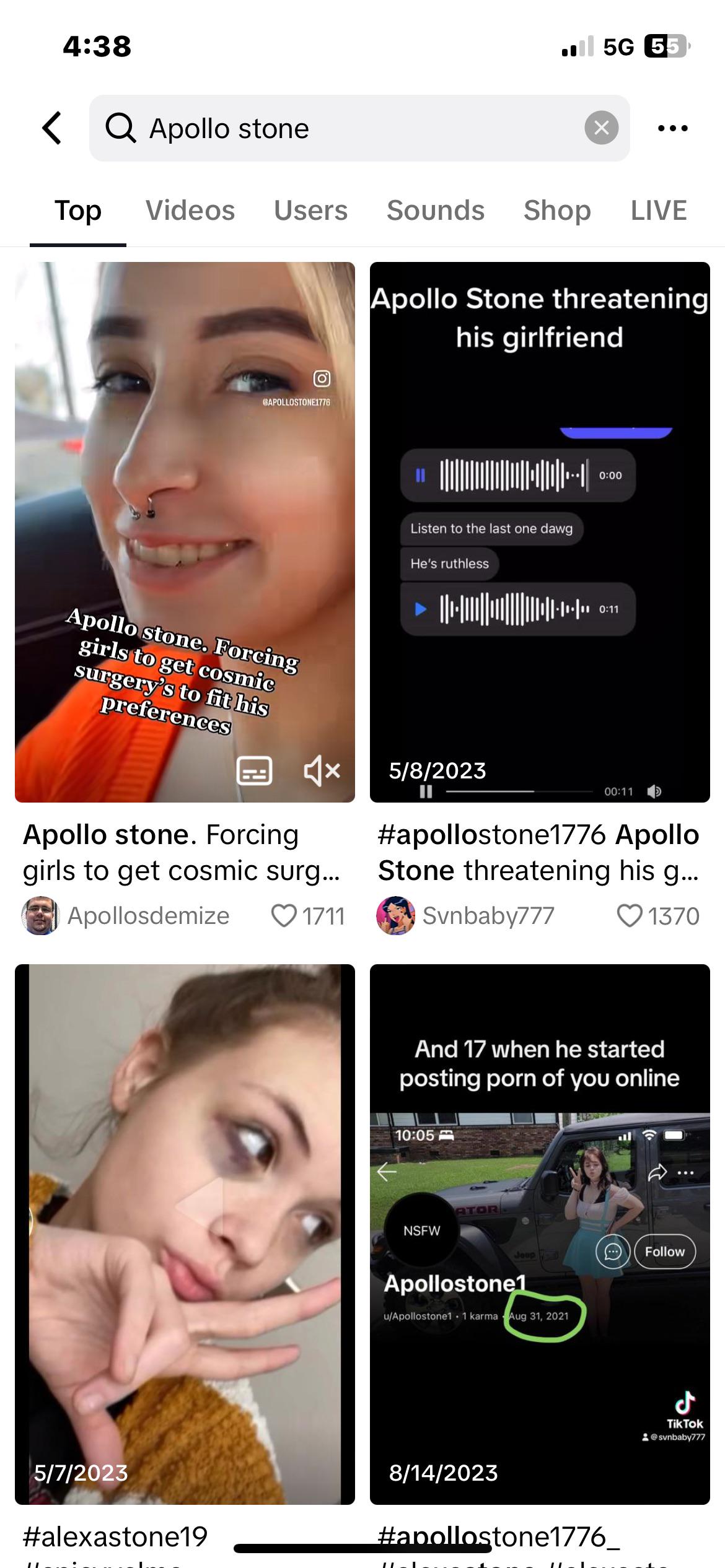Switch to the Users tab
725x1568 pixels.
pyautogui.click(x=310, y=211)
